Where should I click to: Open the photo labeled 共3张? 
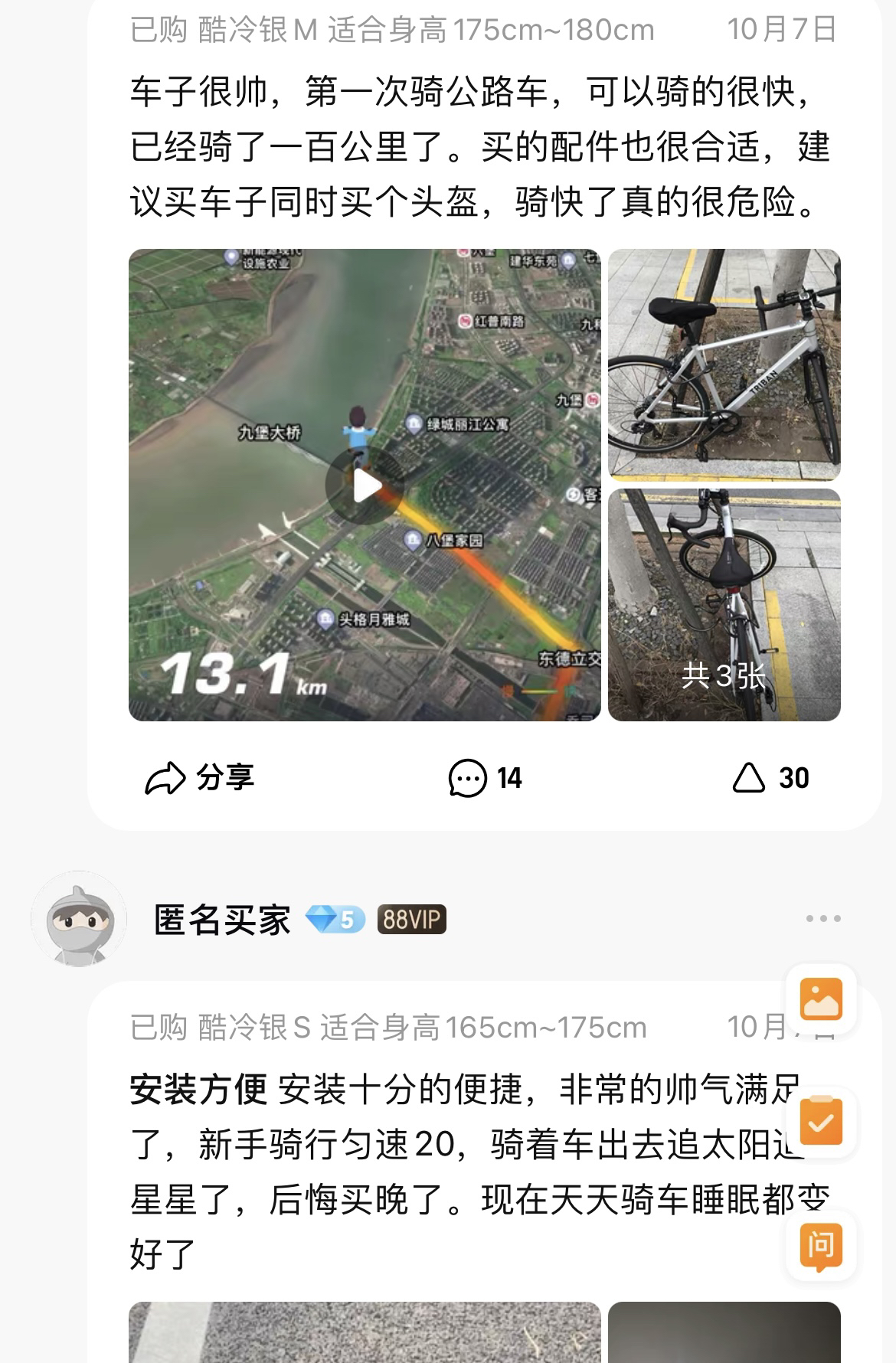[724, 604]
